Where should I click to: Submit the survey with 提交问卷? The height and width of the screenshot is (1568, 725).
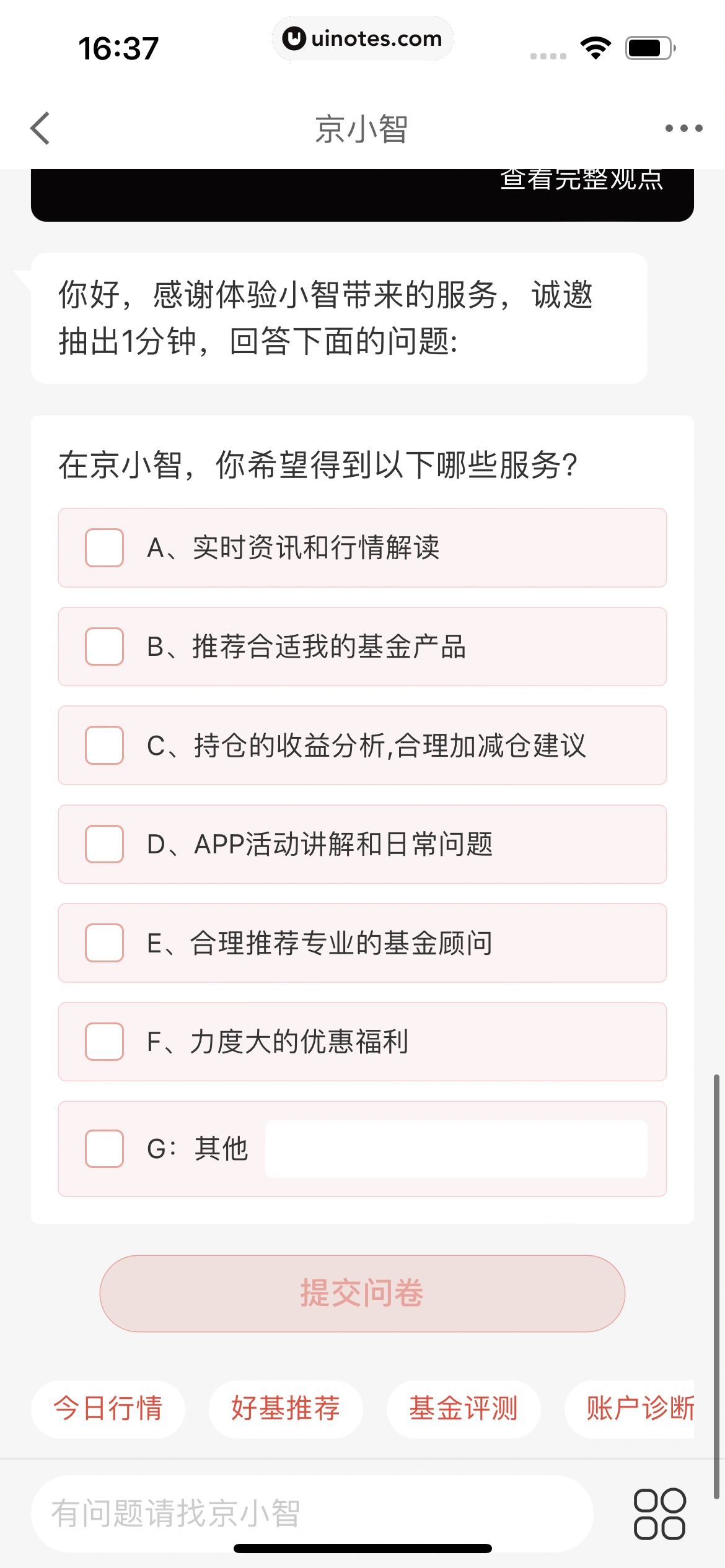click(362, 1294)
